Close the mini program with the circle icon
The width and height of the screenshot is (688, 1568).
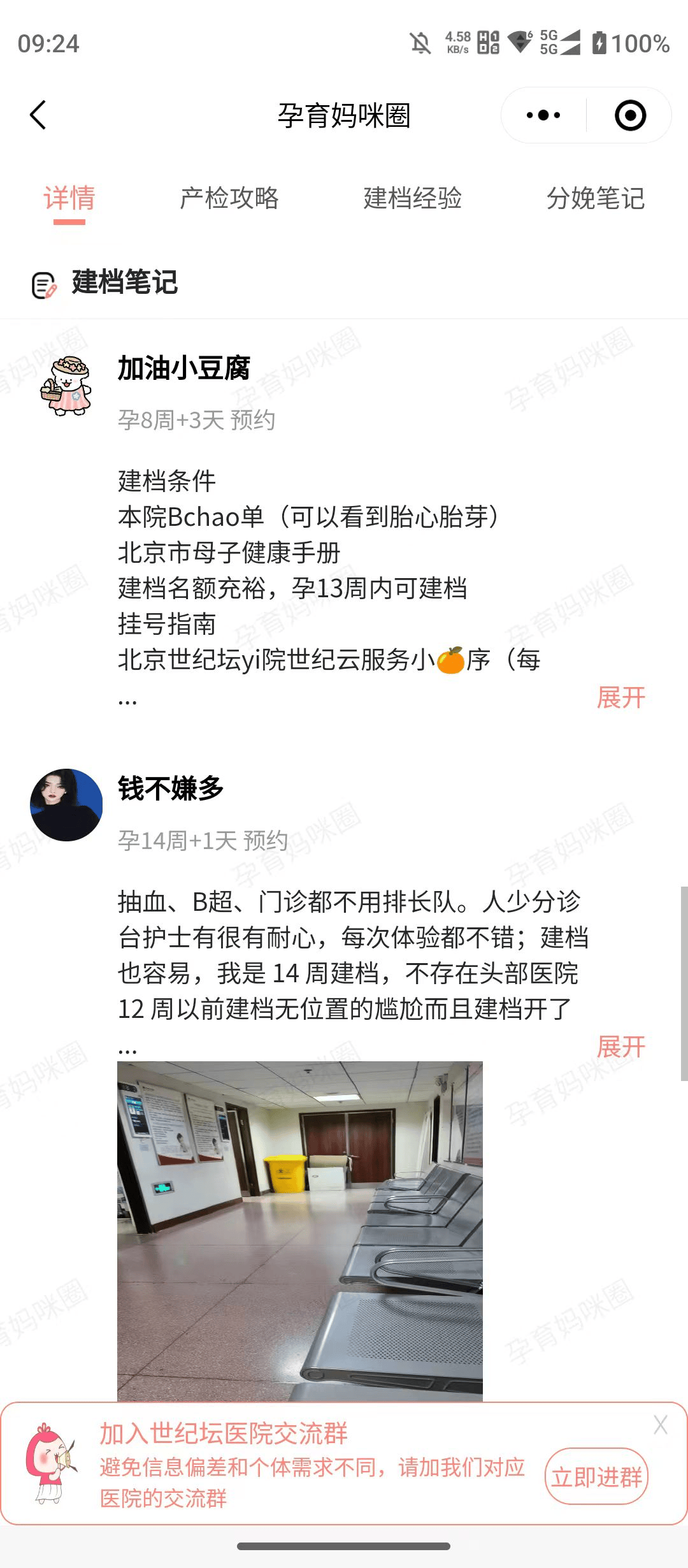pyautogui.click(x=630, y=115)
